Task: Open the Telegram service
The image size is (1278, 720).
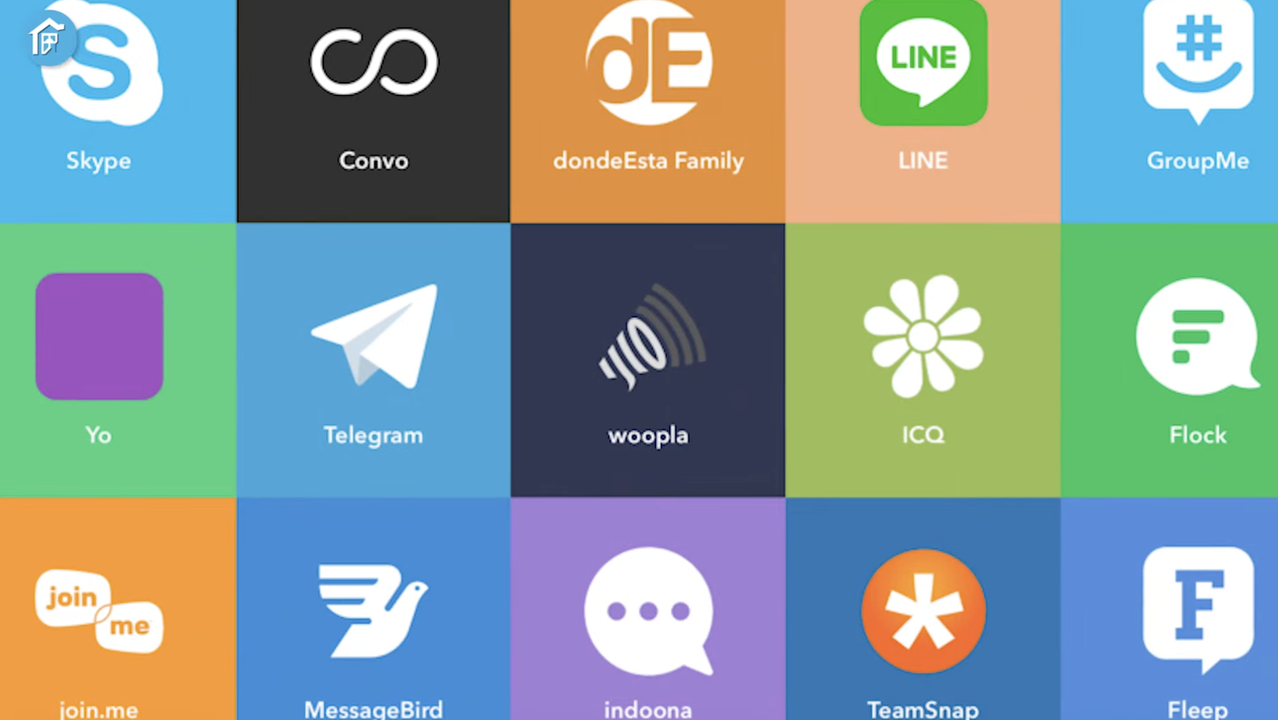Action: click(373, 360)
